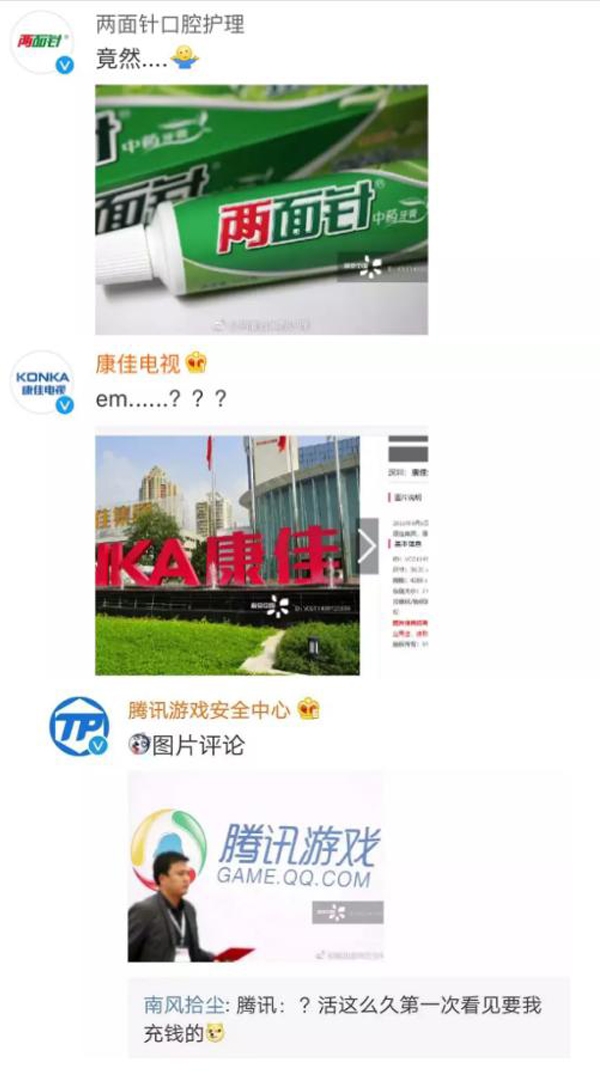View the 腾讯游戏 comment picture
Viewport: 600px width, 1081px height.
click(x=255, y=866)
